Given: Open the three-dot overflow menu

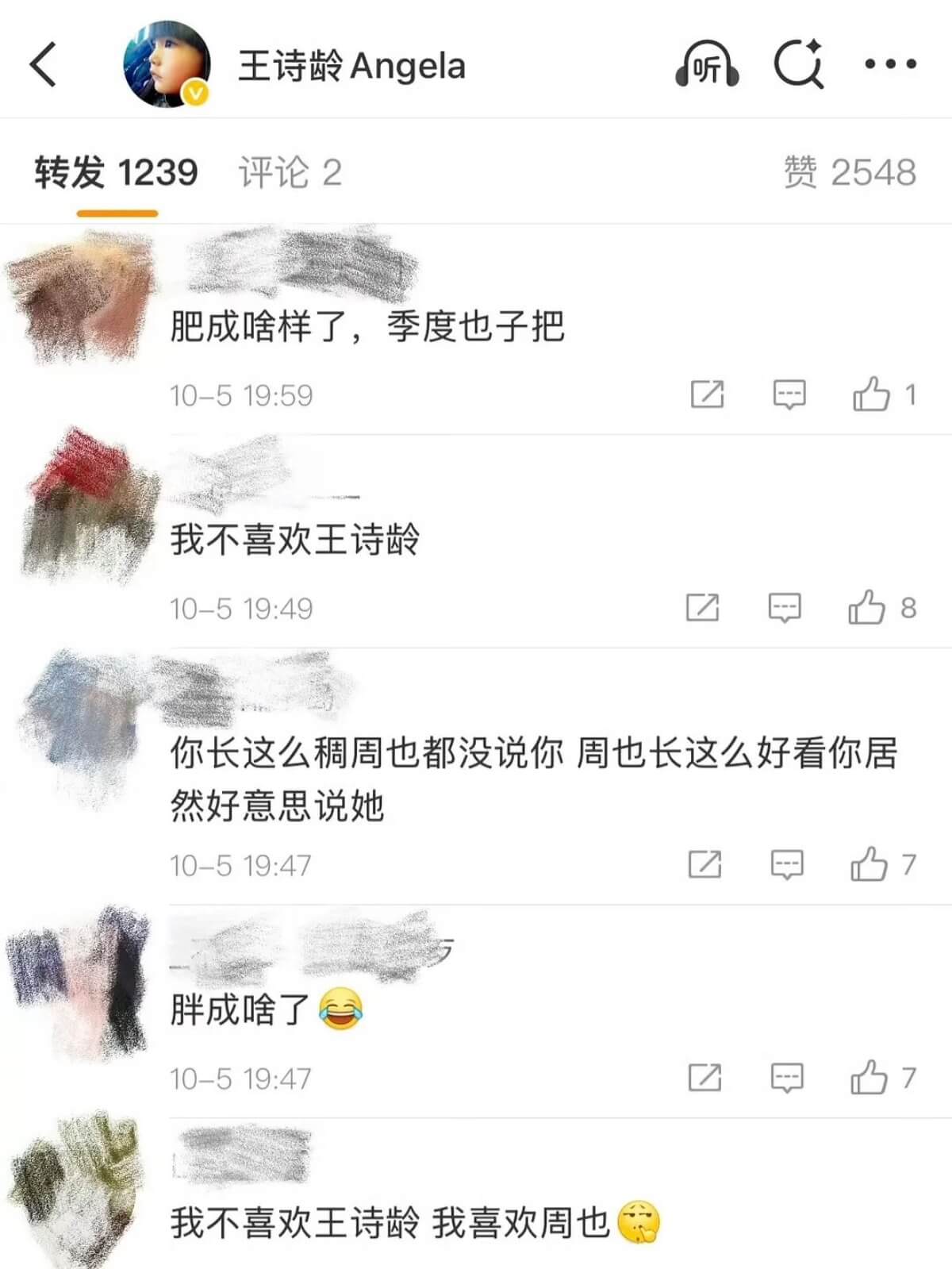Looking at the screenshot, I should coord(890,64).
